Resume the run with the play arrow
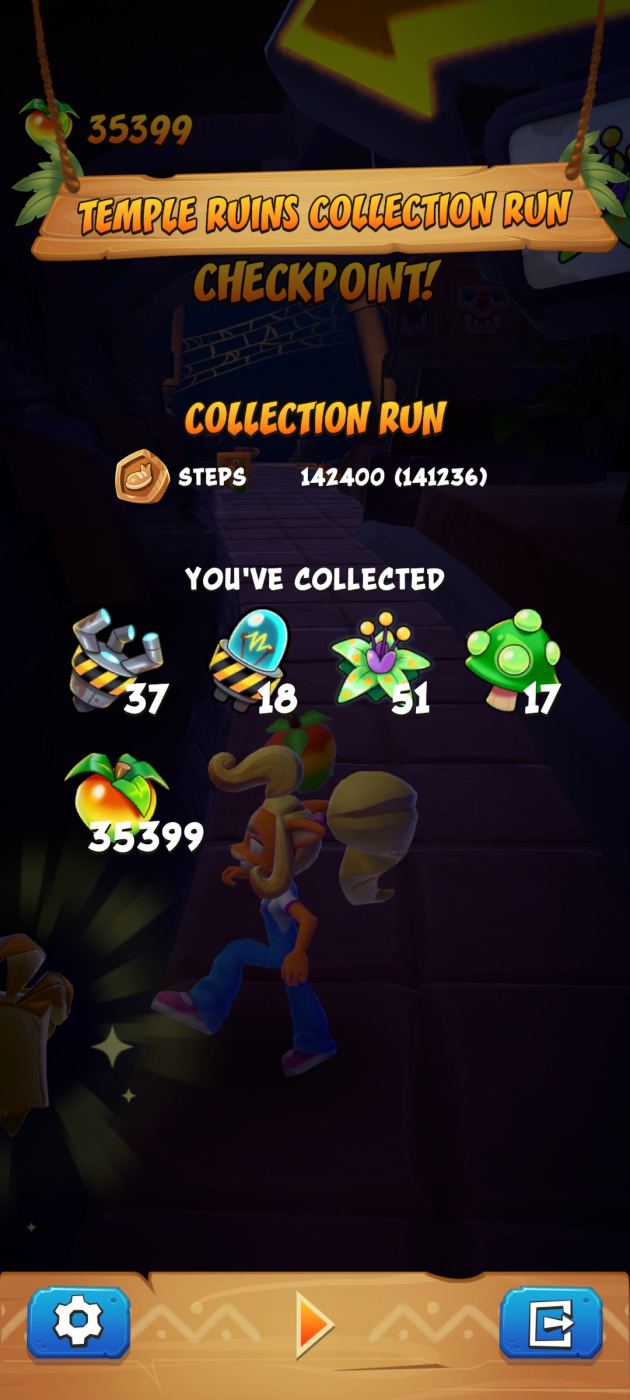The height and width of the screenshot is (1400, 630). pyautogui.click(x=315, y=1325)
